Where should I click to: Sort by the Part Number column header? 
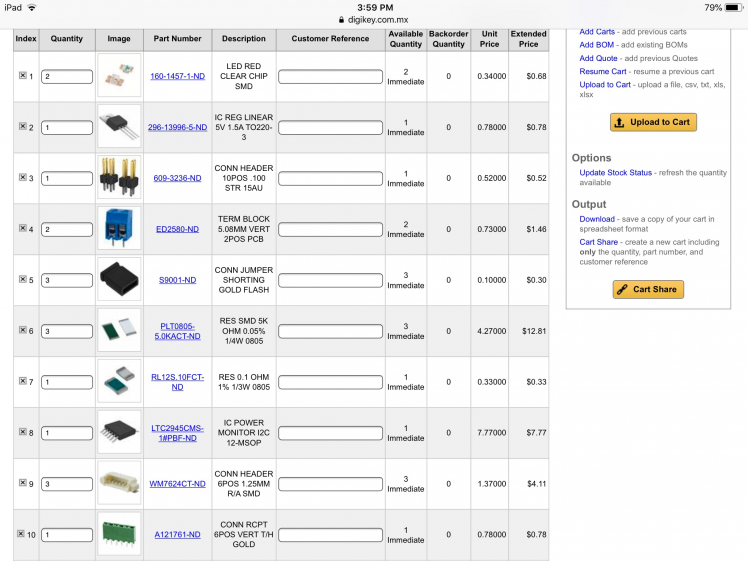click(x=177, y=39)
